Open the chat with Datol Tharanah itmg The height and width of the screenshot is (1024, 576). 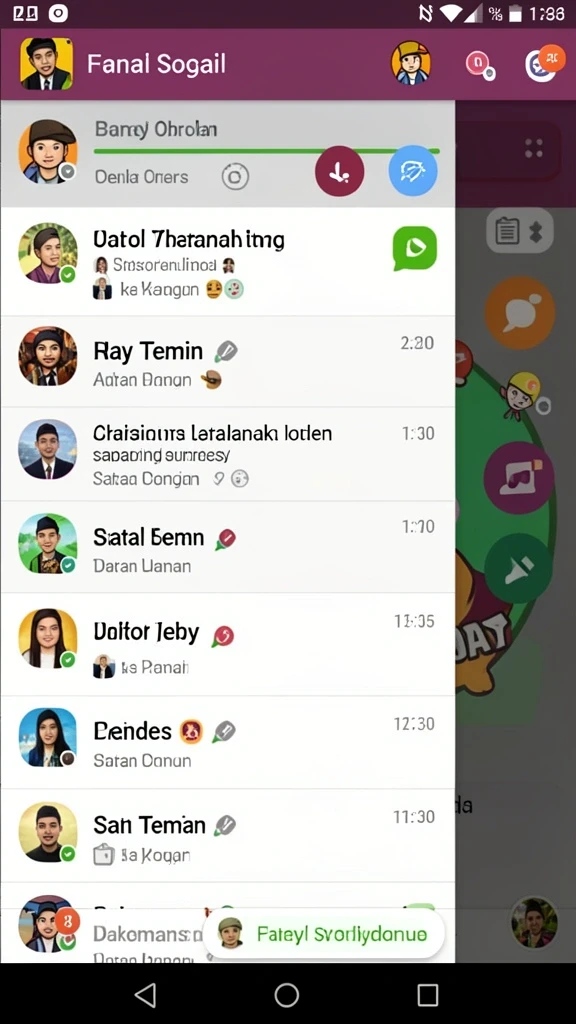pos(227,262)
